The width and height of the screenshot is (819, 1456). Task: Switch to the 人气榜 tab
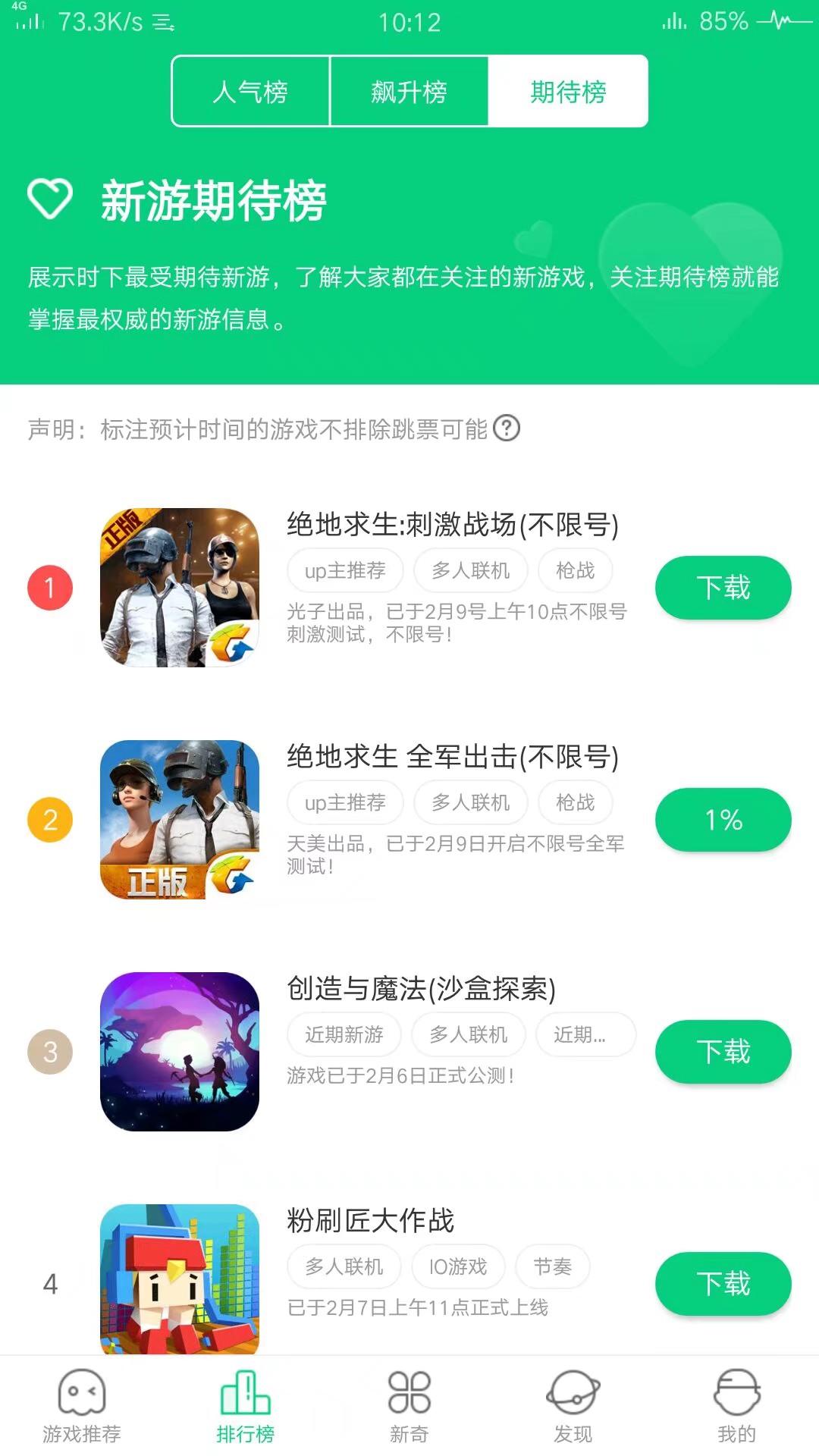(251, 92)
